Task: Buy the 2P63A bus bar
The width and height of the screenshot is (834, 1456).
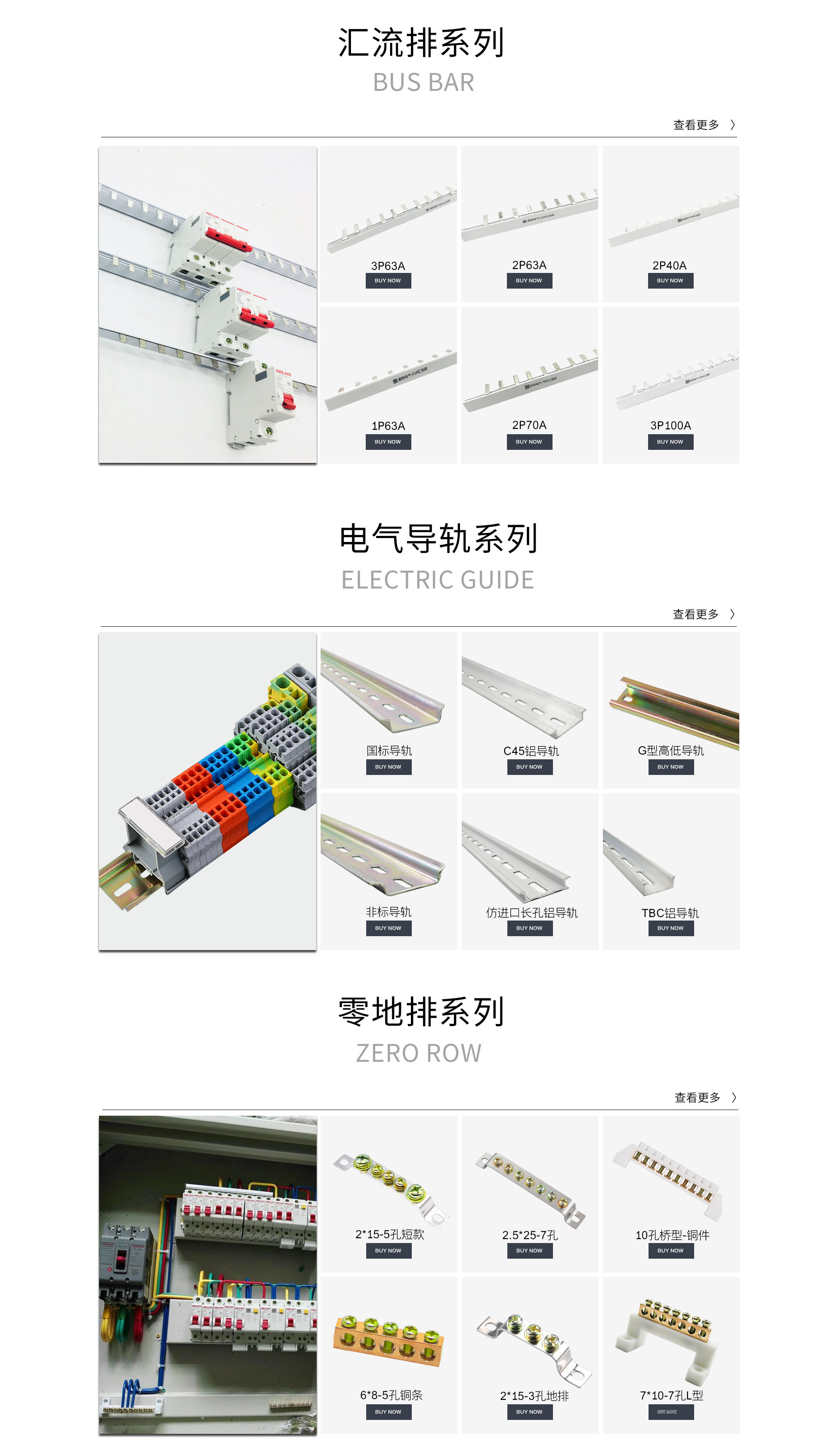Action: point(529,281)
